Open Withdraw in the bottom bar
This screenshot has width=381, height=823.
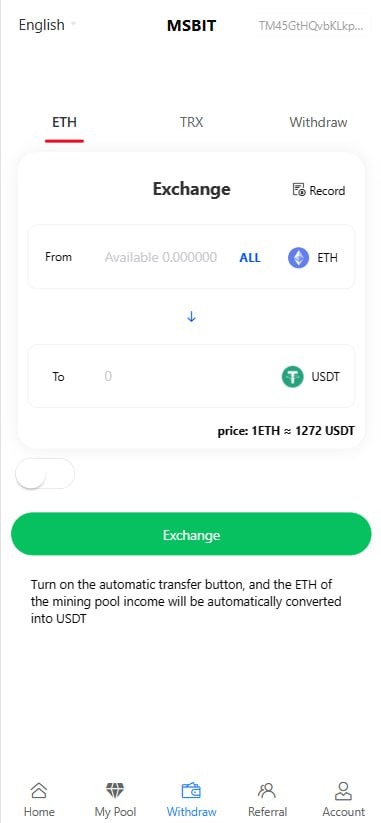191,799
